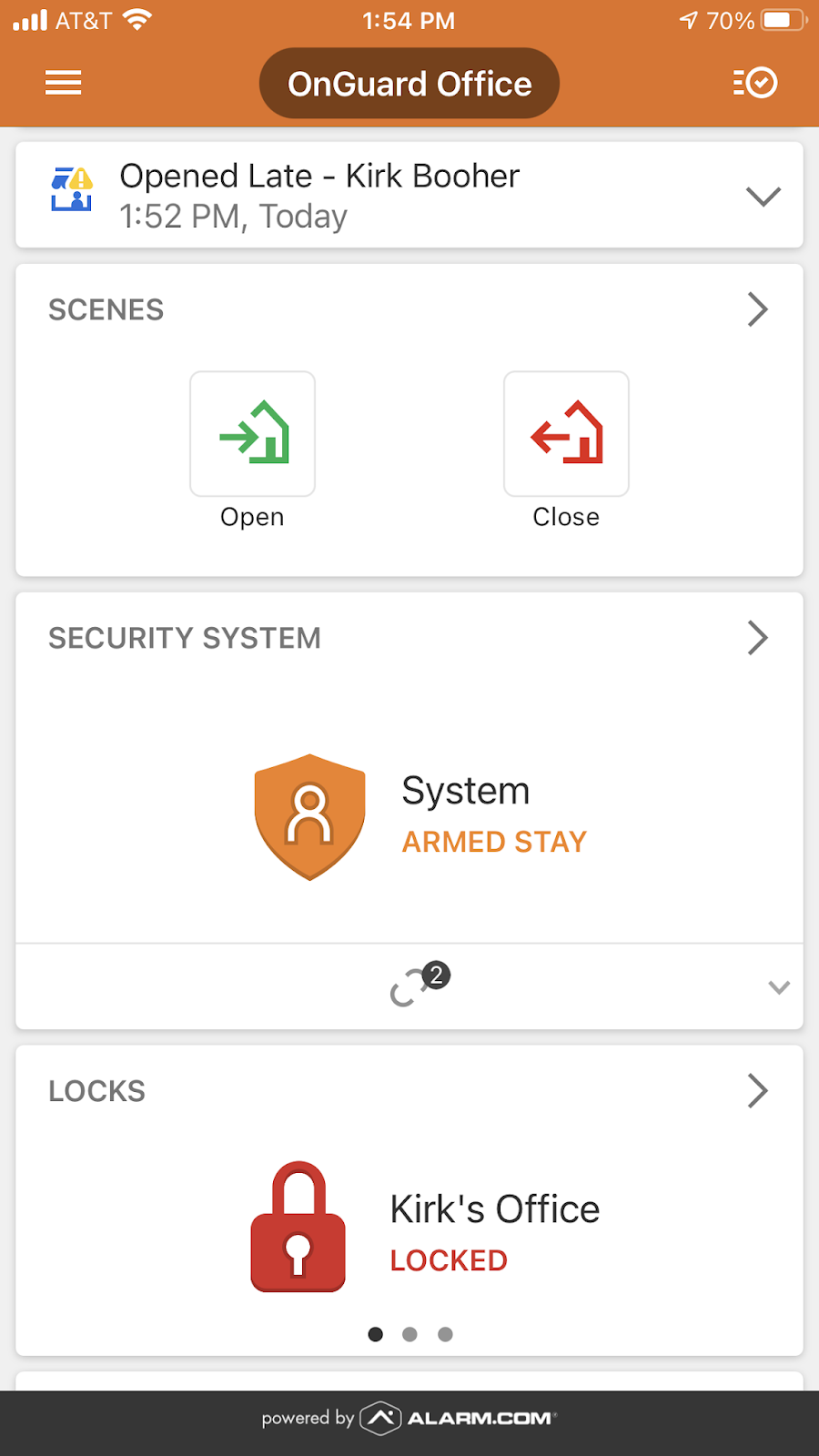The width and height of the screenshot is (819, 1456).
Task: Expand the security system sensor details
Action: 778,987
